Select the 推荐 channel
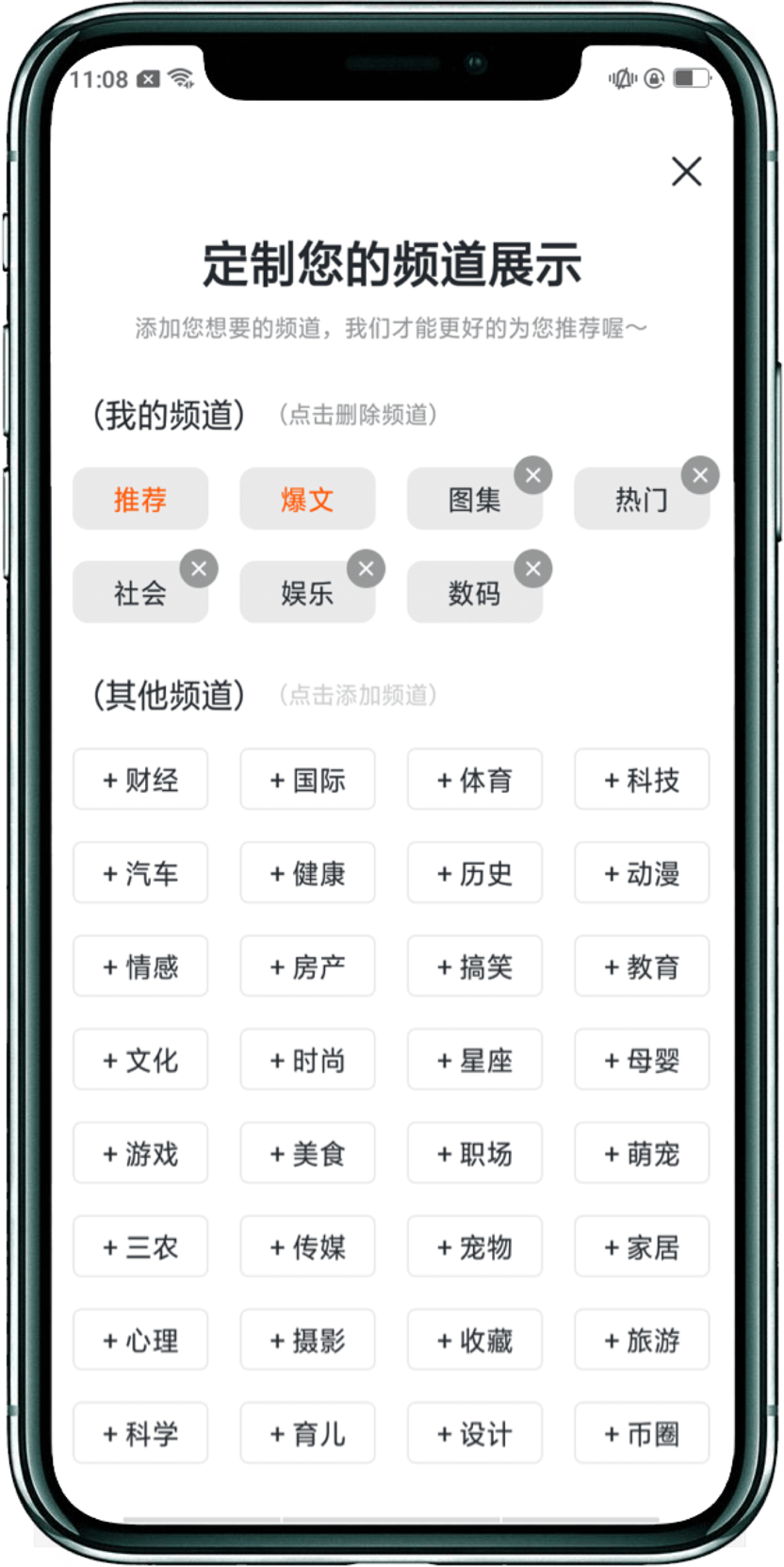 [140, 499]
